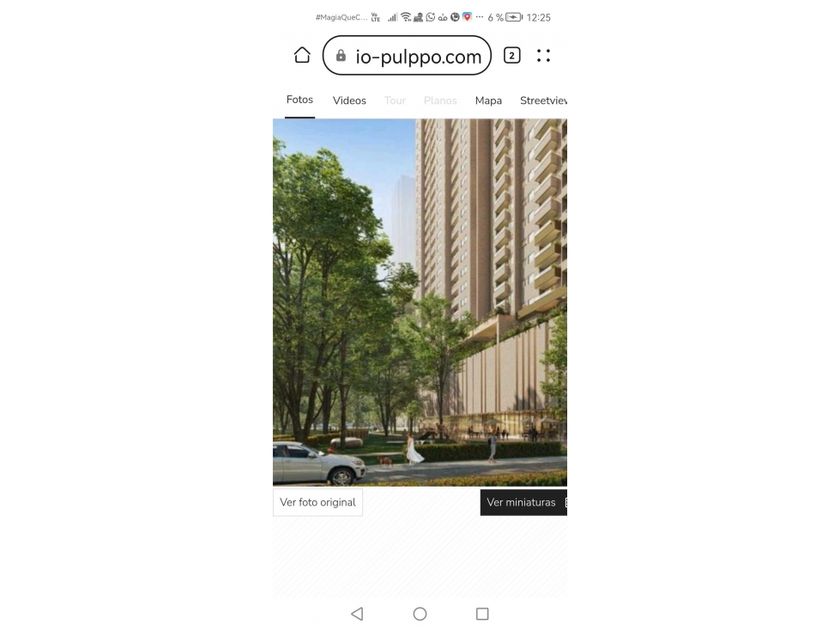Open the tab switcher showing 2 tabs

(512, 55)
